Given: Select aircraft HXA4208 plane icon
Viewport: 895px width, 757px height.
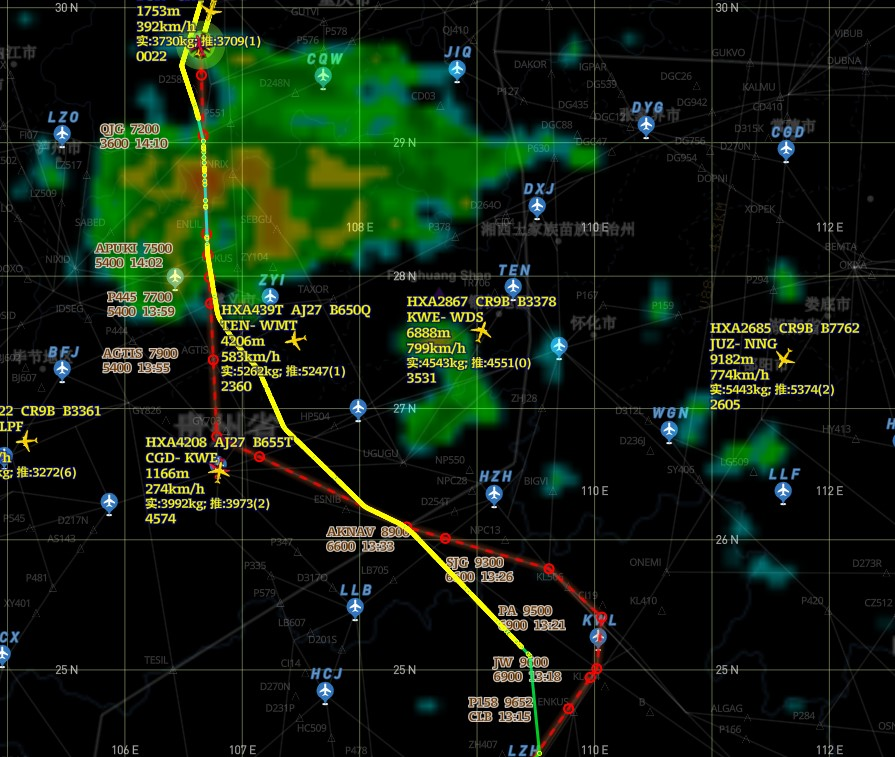Looking at the screenshot, I should pyautogui.click(x=219, y=470).
